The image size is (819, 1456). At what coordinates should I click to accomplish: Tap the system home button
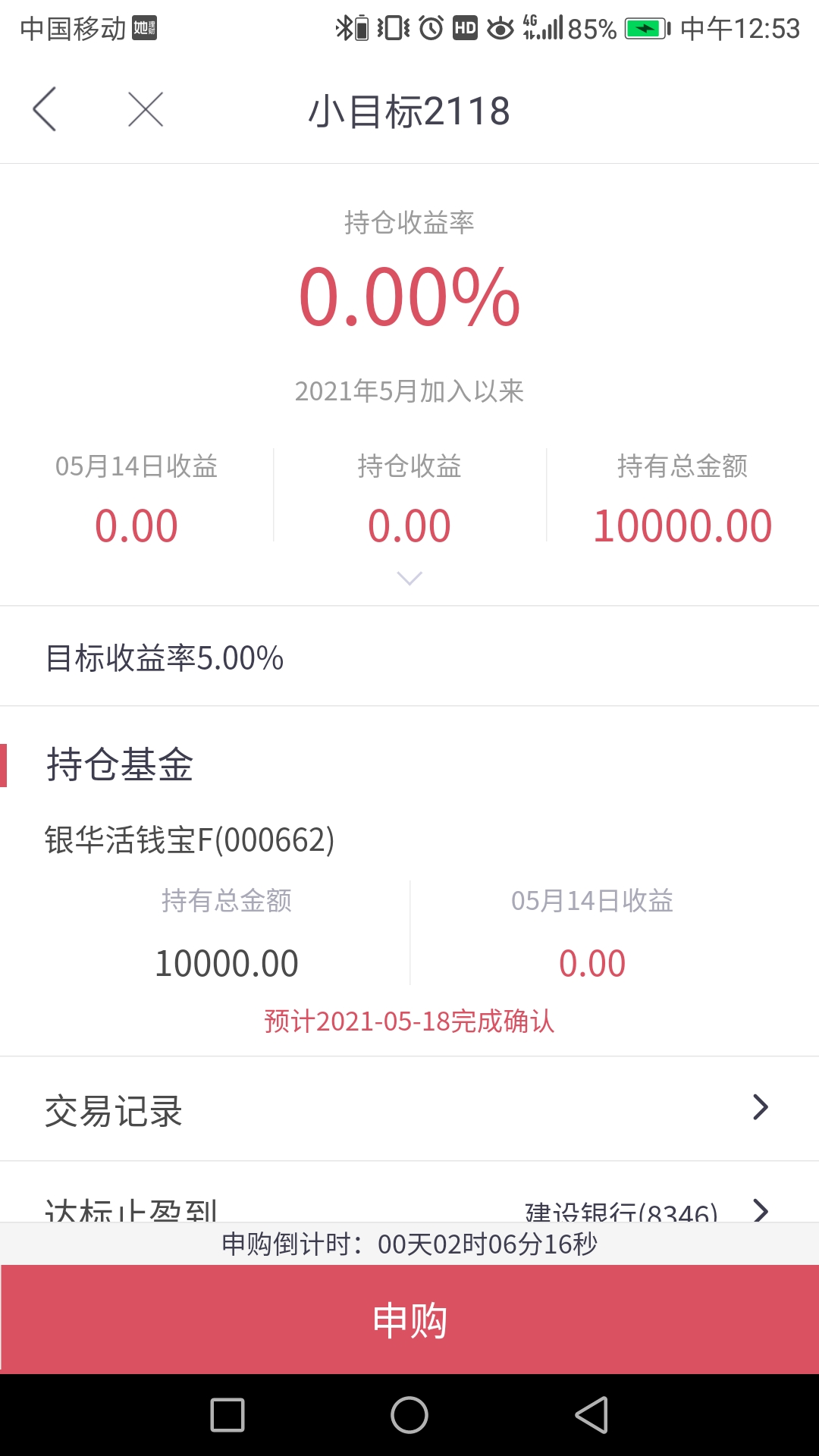click(x=409, y=1415)
